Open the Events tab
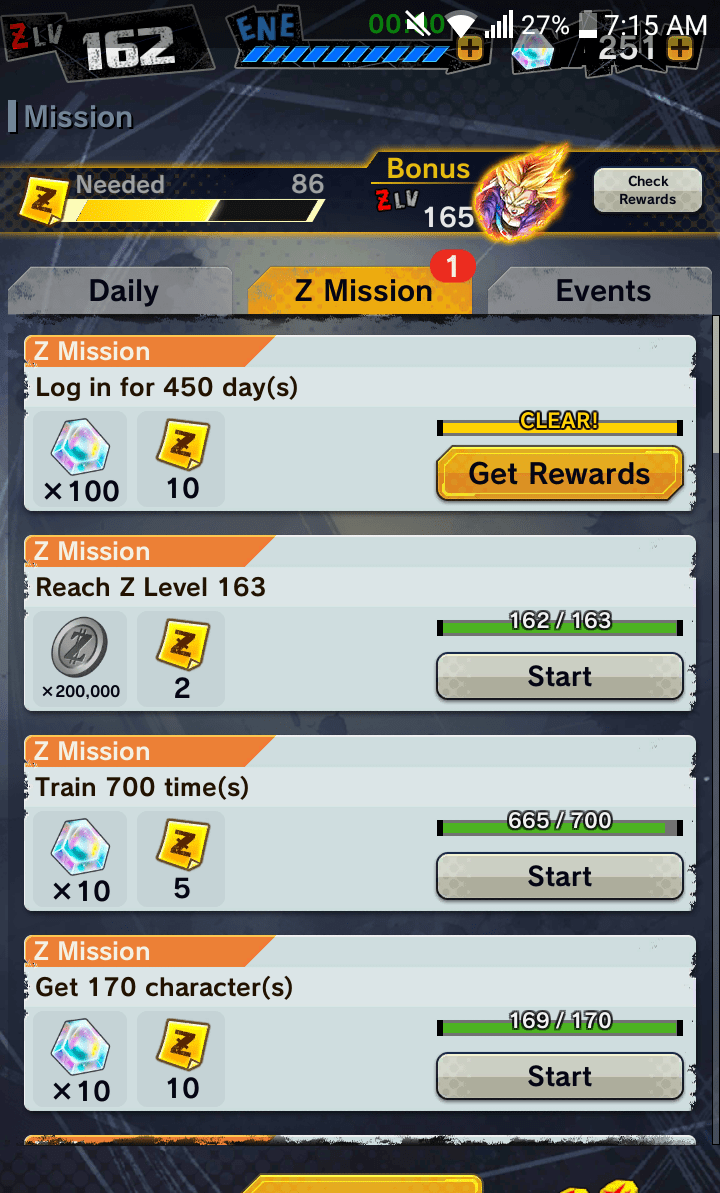 click(x=603, y=291)
